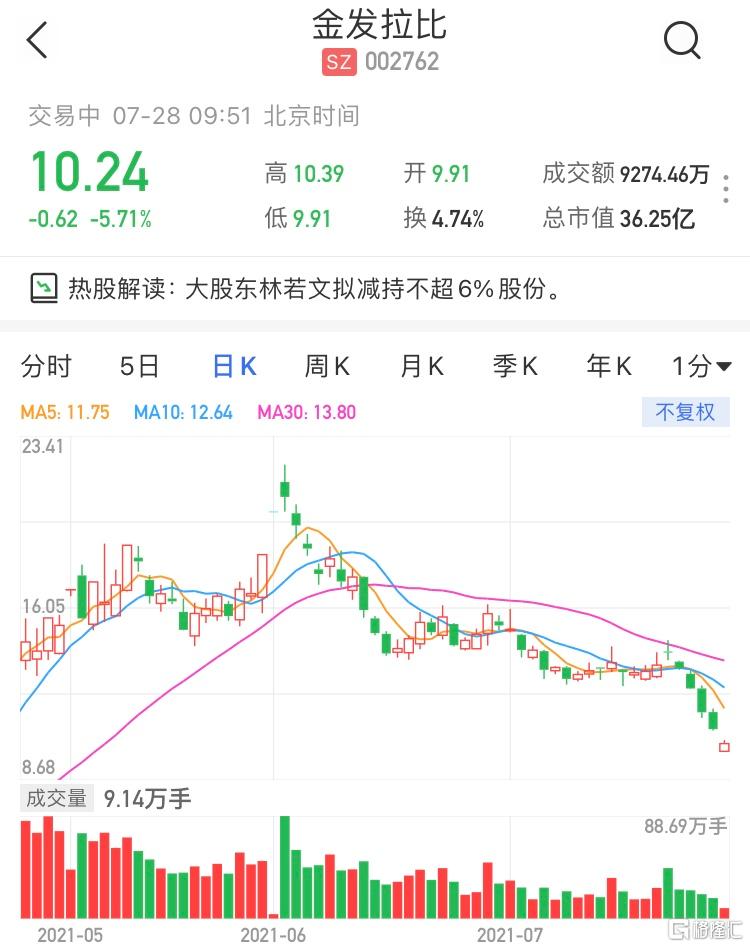This screenshot has height=947, width=750.
Task: Select the 5日 five-day chart tab
Action: tap(140, 366)
